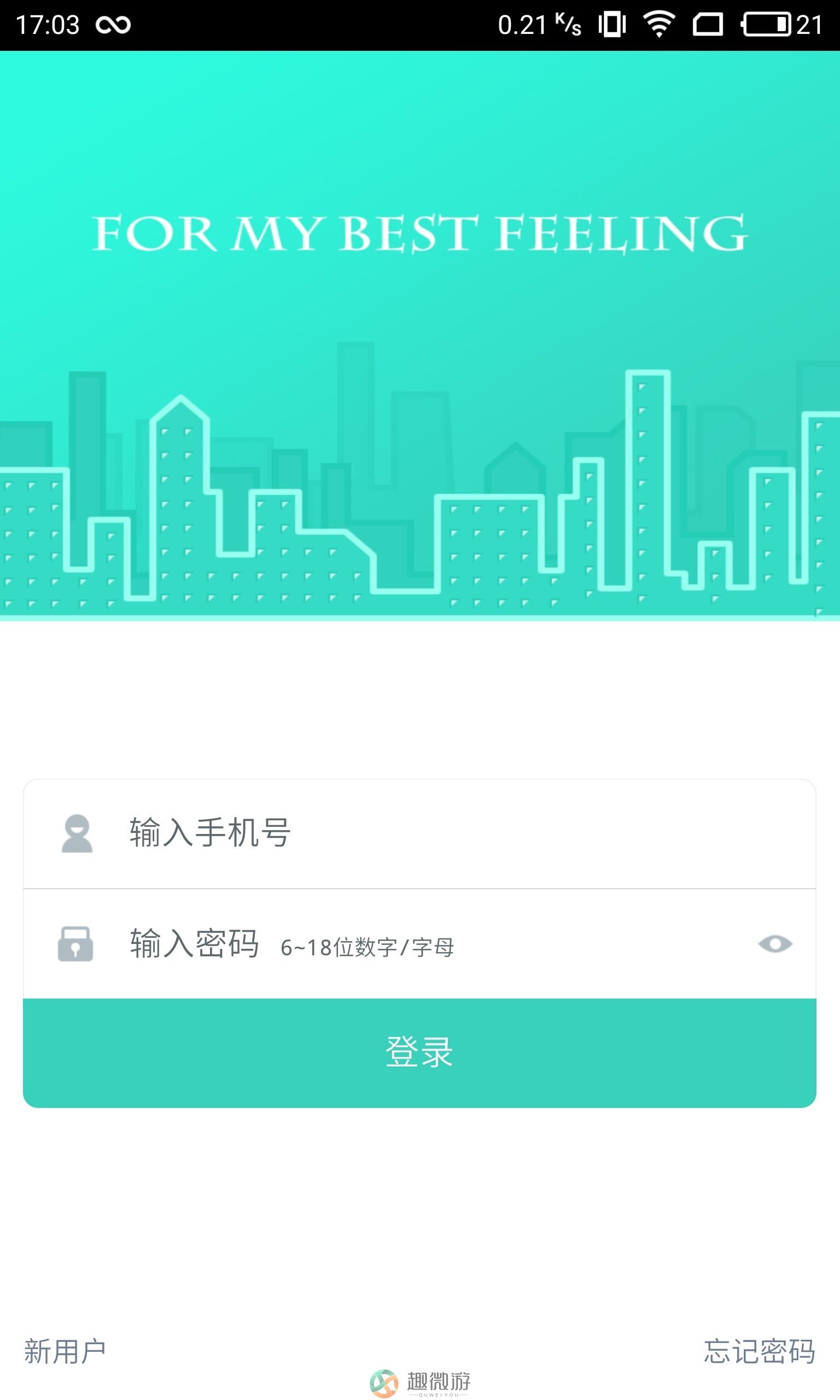Focus the 输入密码 password field
Screen dimensions: 840x1400
(407, 944)
